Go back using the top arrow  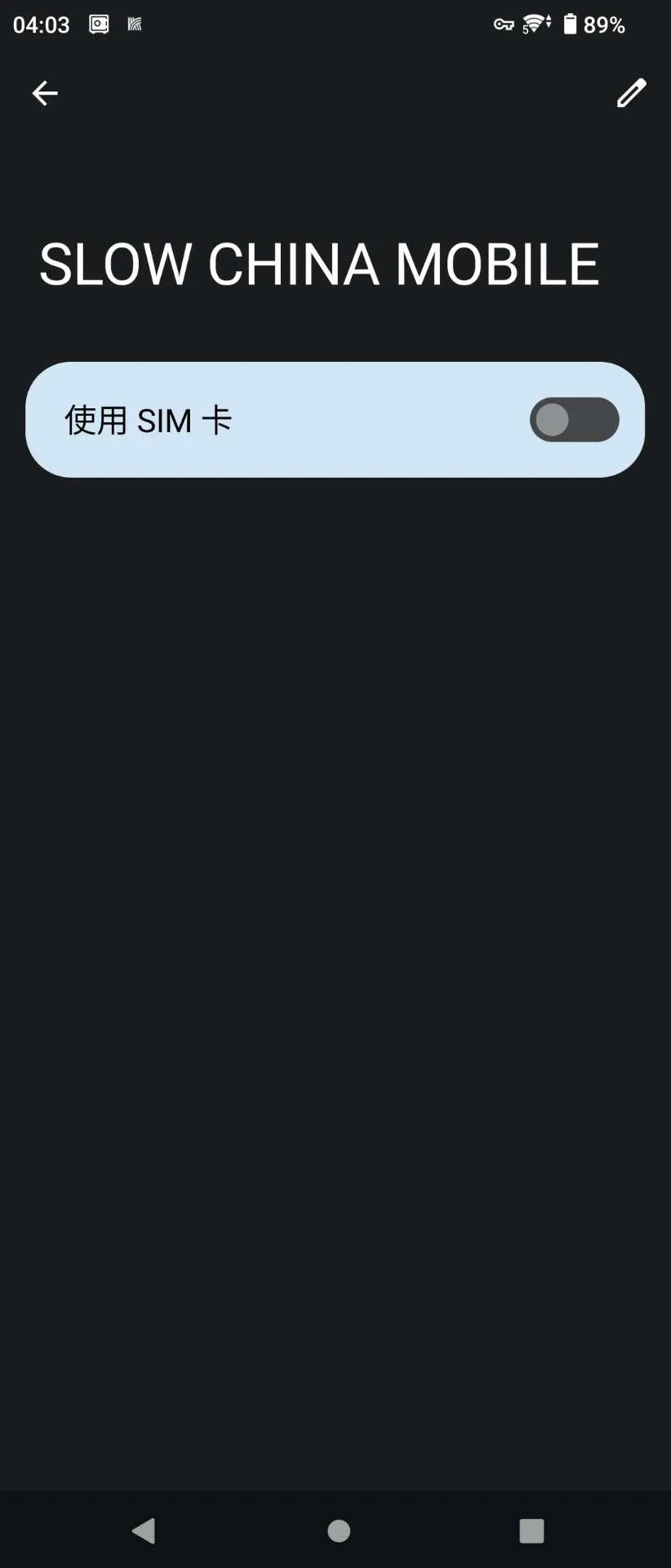45,93
